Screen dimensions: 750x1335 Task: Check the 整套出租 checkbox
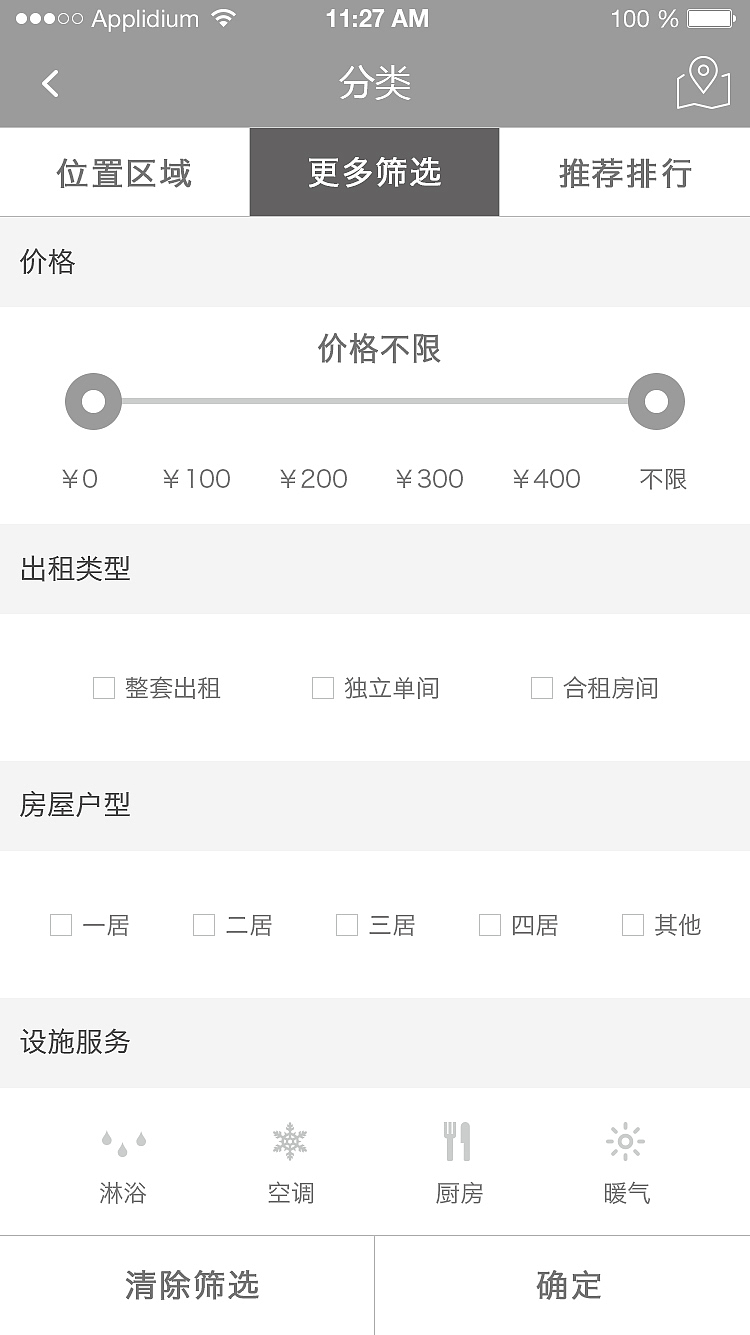(x=104, y=688)
